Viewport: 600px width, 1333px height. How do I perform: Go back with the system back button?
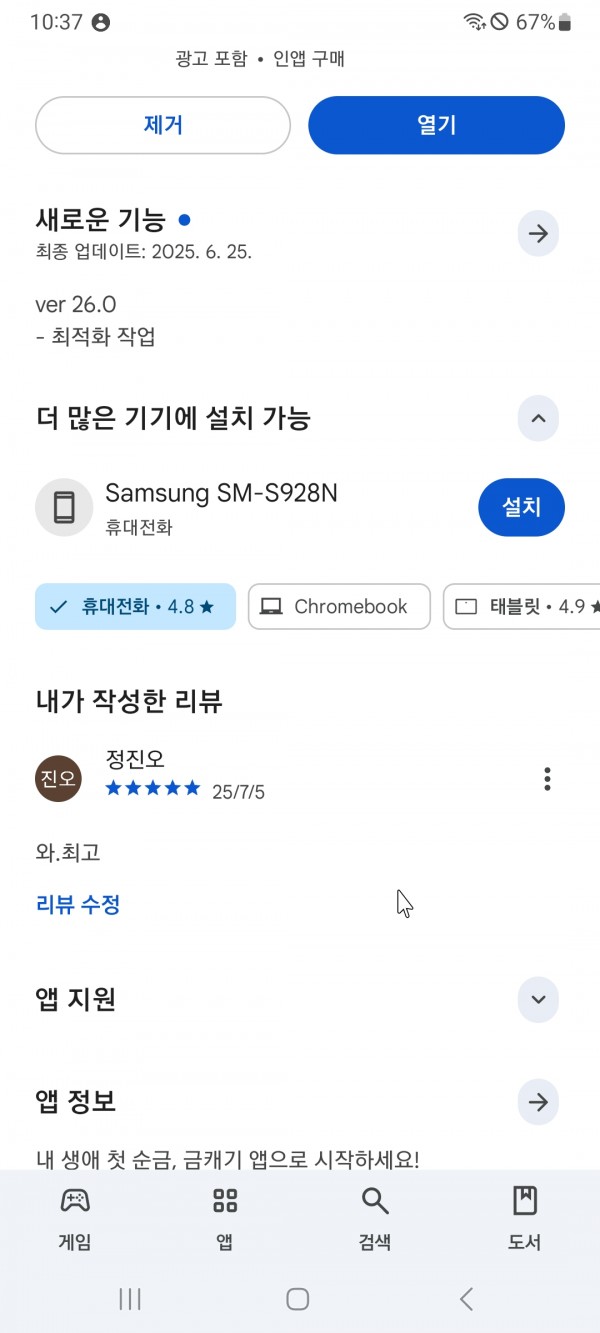tap(466, 1298)
